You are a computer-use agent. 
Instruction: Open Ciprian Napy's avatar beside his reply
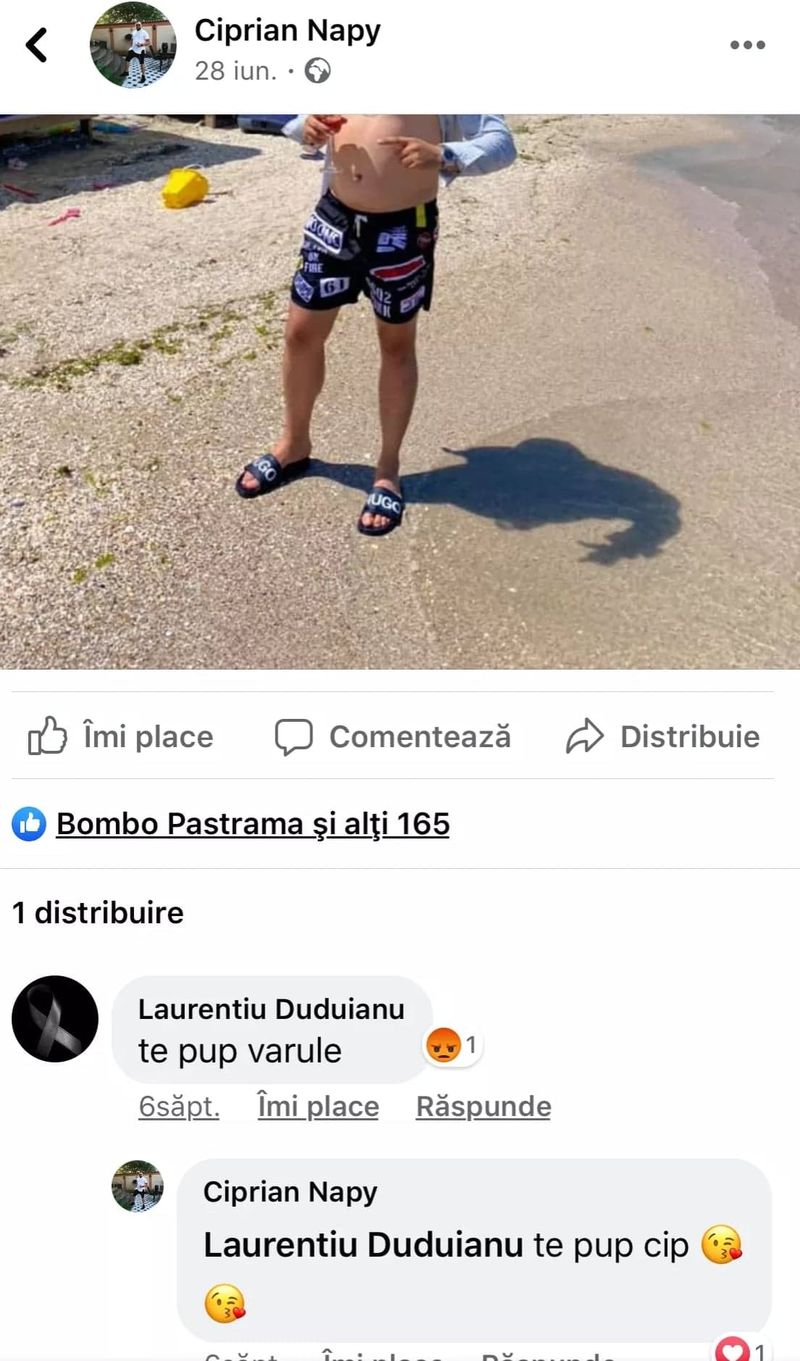pyautogui.click(x=137, y=1186)
